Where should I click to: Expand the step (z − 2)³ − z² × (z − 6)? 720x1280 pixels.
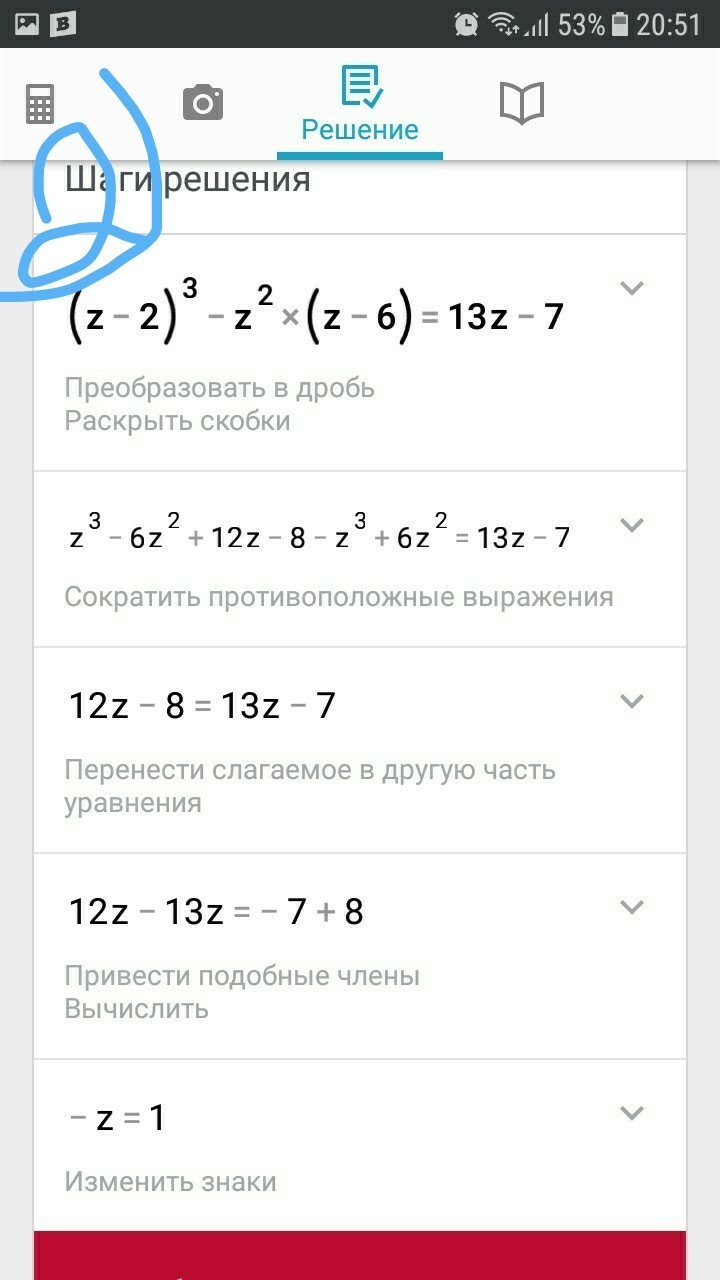click(x=631, y=289)
